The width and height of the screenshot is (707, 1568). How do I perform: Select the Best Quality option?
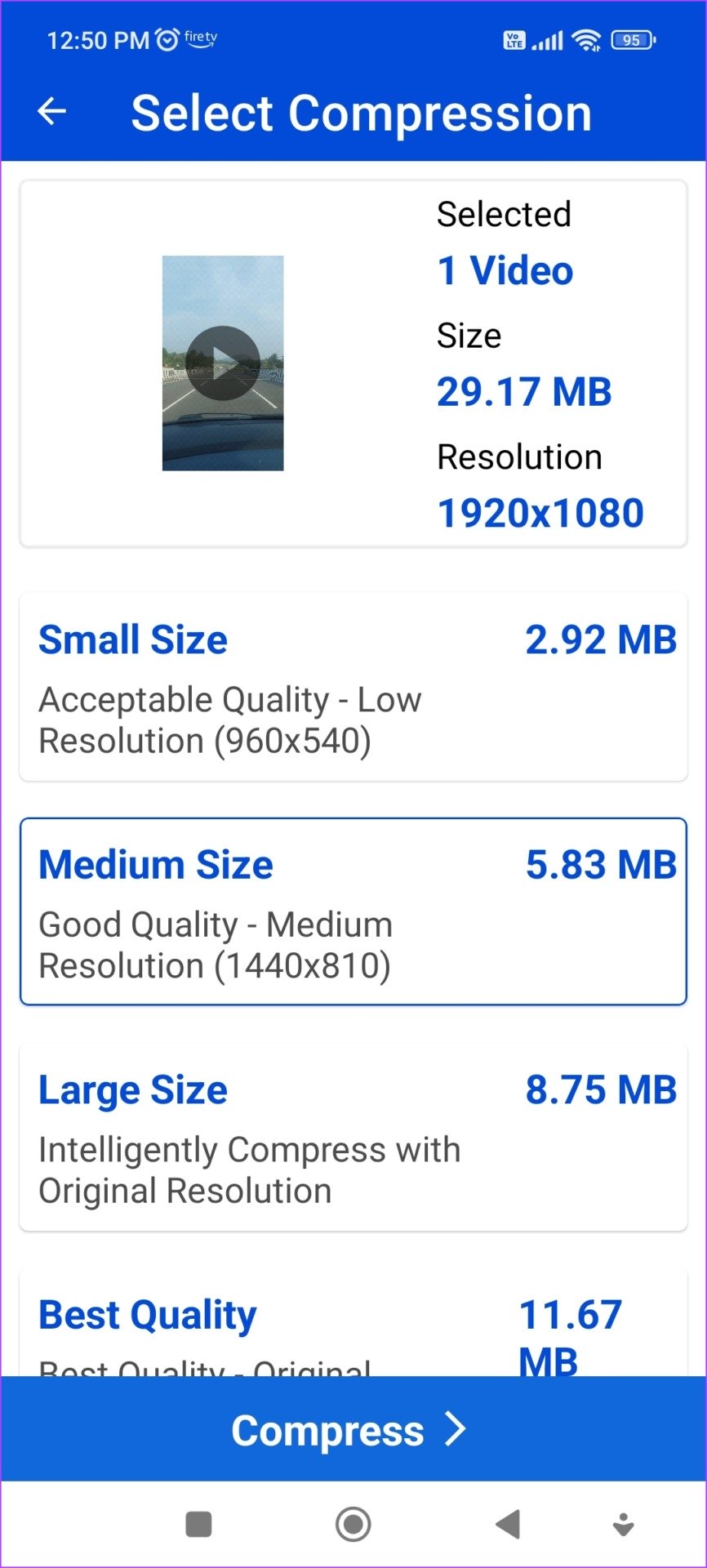tap(353, 1323)
